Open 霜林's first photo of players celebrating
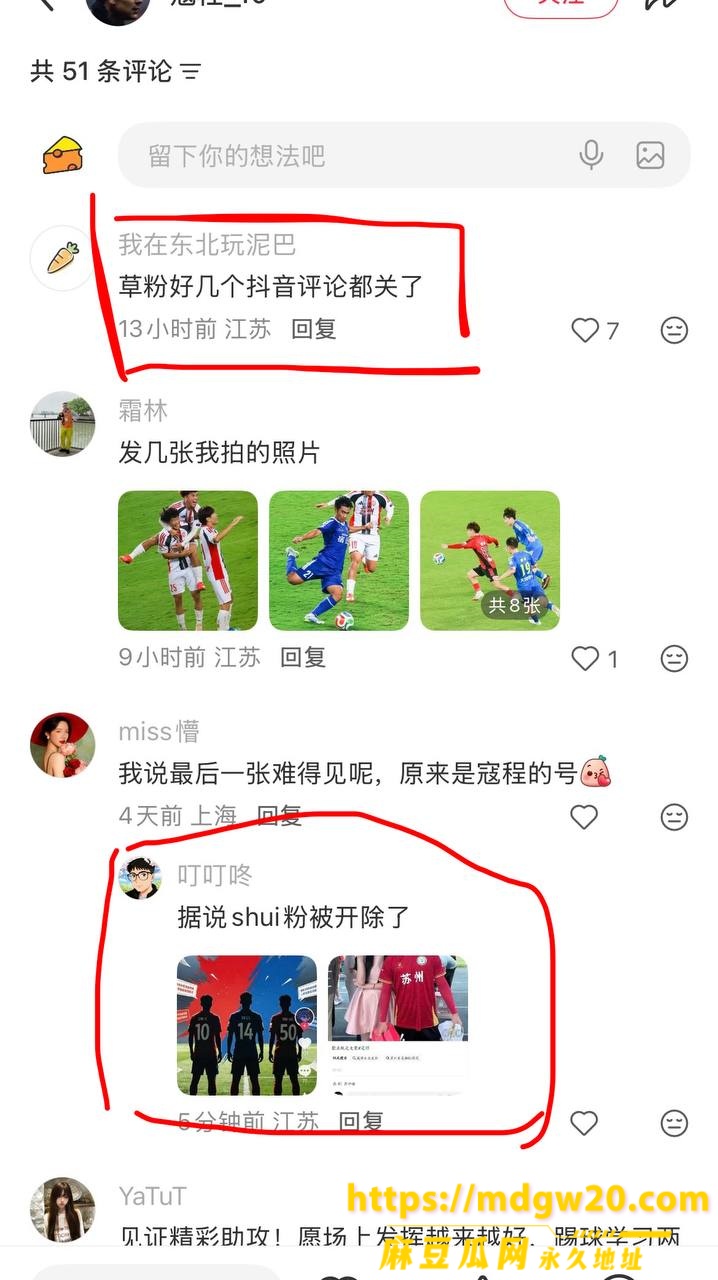The height and width of the screenshot is (1280, 718). [x=188, y=560]
